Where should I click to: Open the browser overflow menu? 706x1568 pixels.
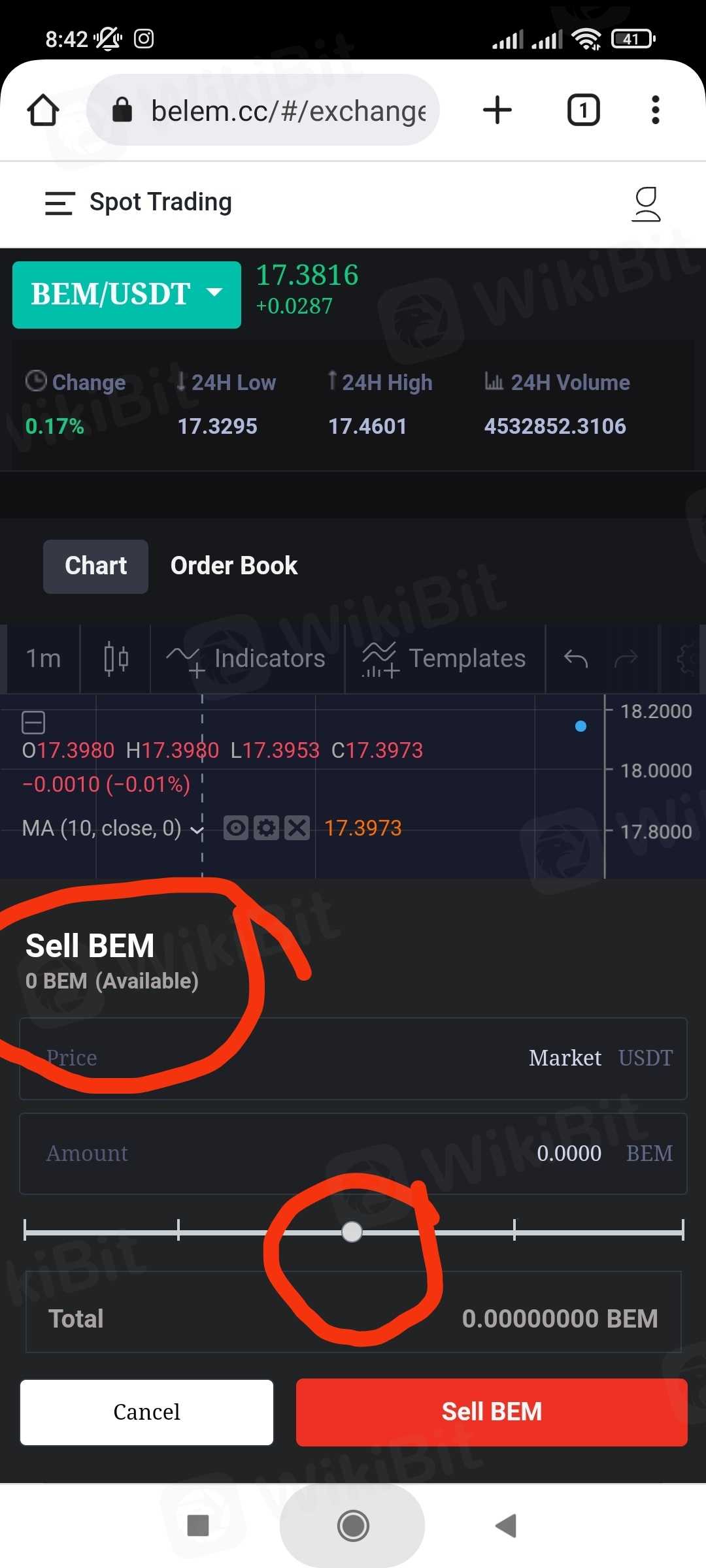[x=655, y=110]
